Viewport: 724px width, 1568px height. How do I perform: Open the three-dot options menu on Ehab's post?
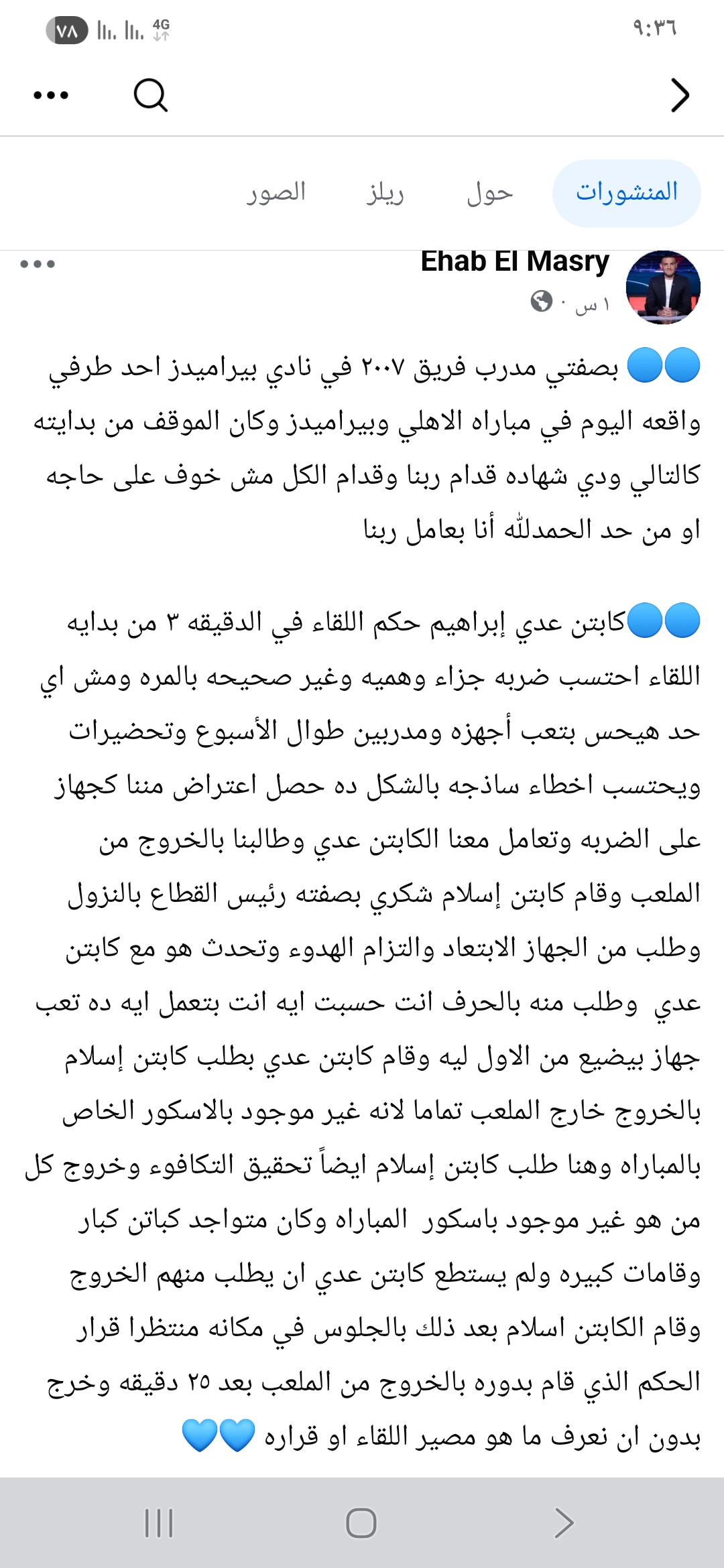point(38,264)
